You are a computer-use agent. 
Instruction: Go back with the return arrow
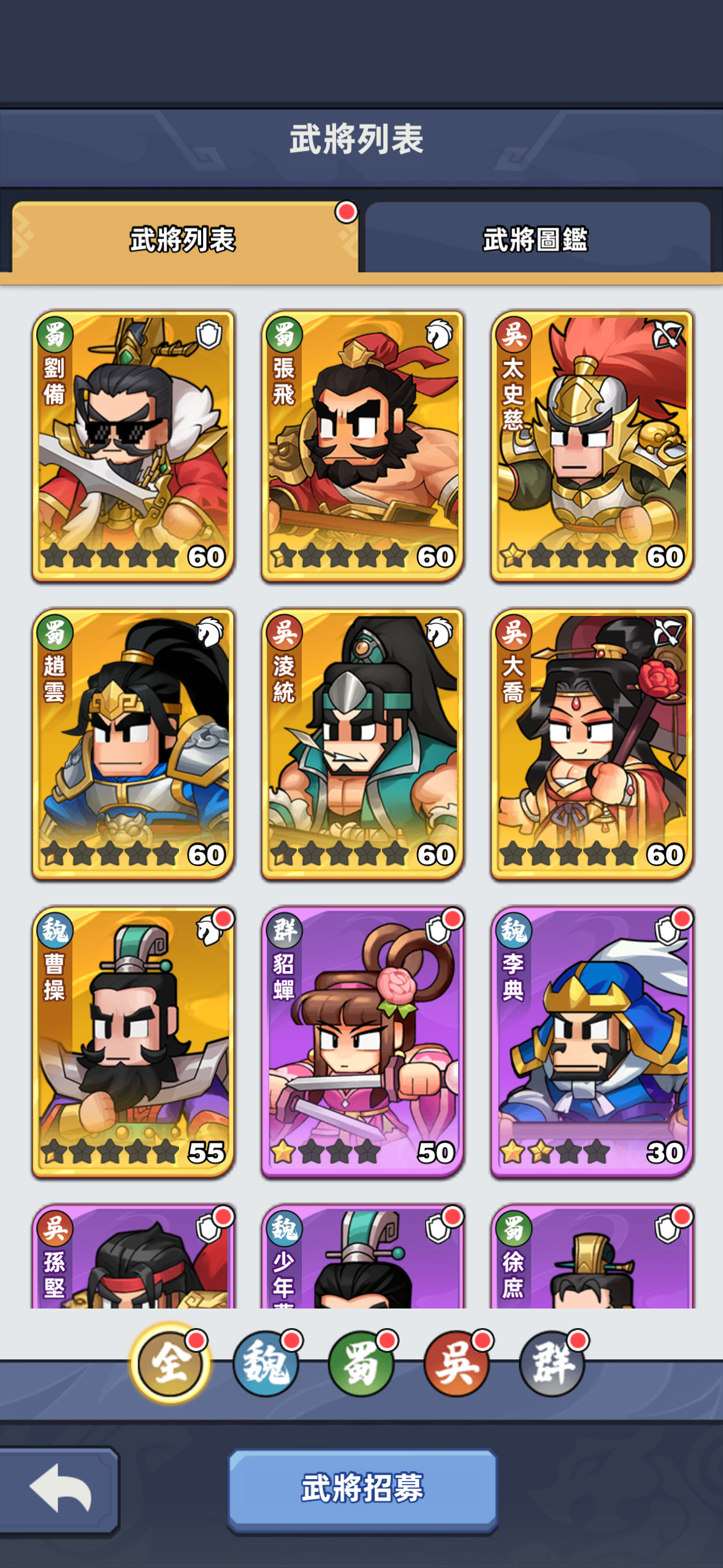tap(59, 1491)
